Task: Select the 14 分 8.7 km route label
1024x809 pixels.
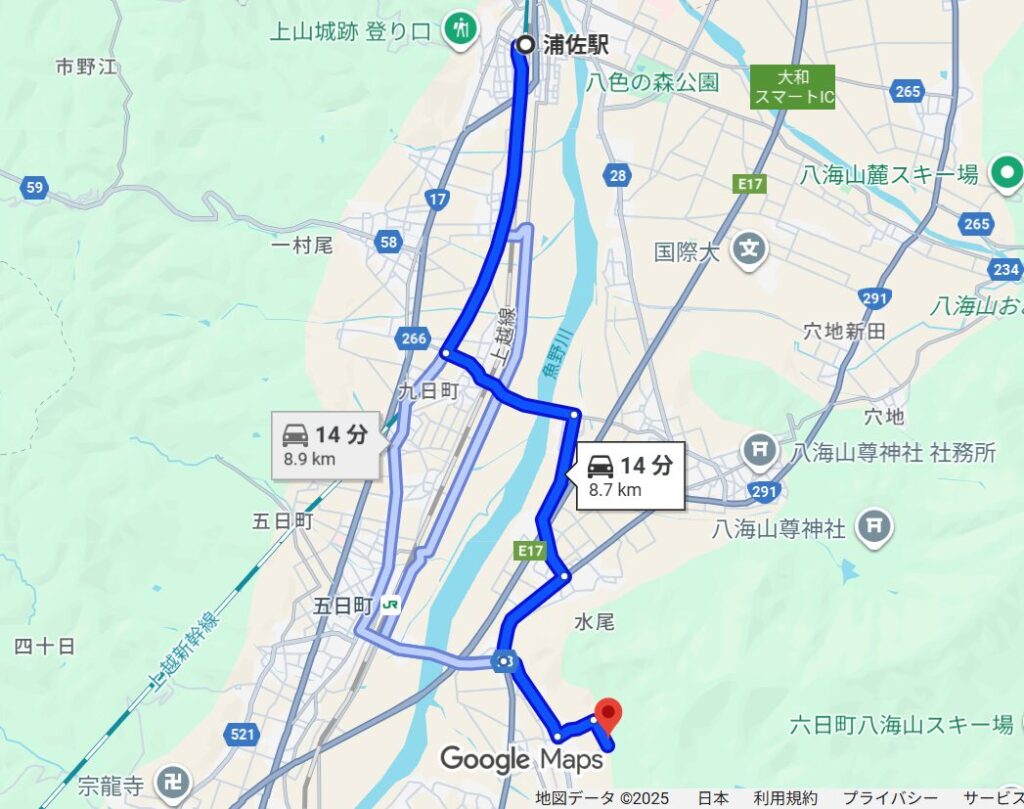Action: [629, 475]
